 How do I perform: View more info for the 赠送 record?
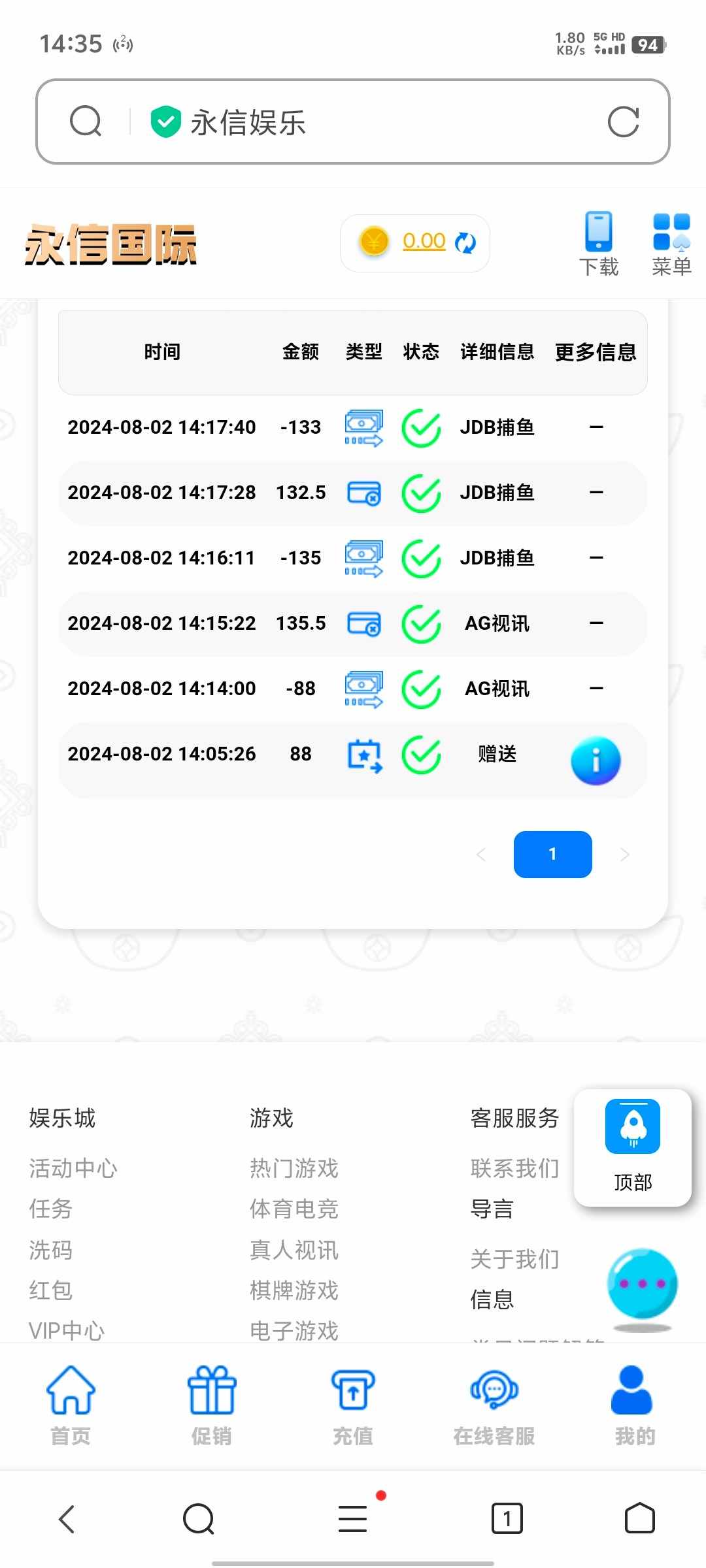[596, 761]
